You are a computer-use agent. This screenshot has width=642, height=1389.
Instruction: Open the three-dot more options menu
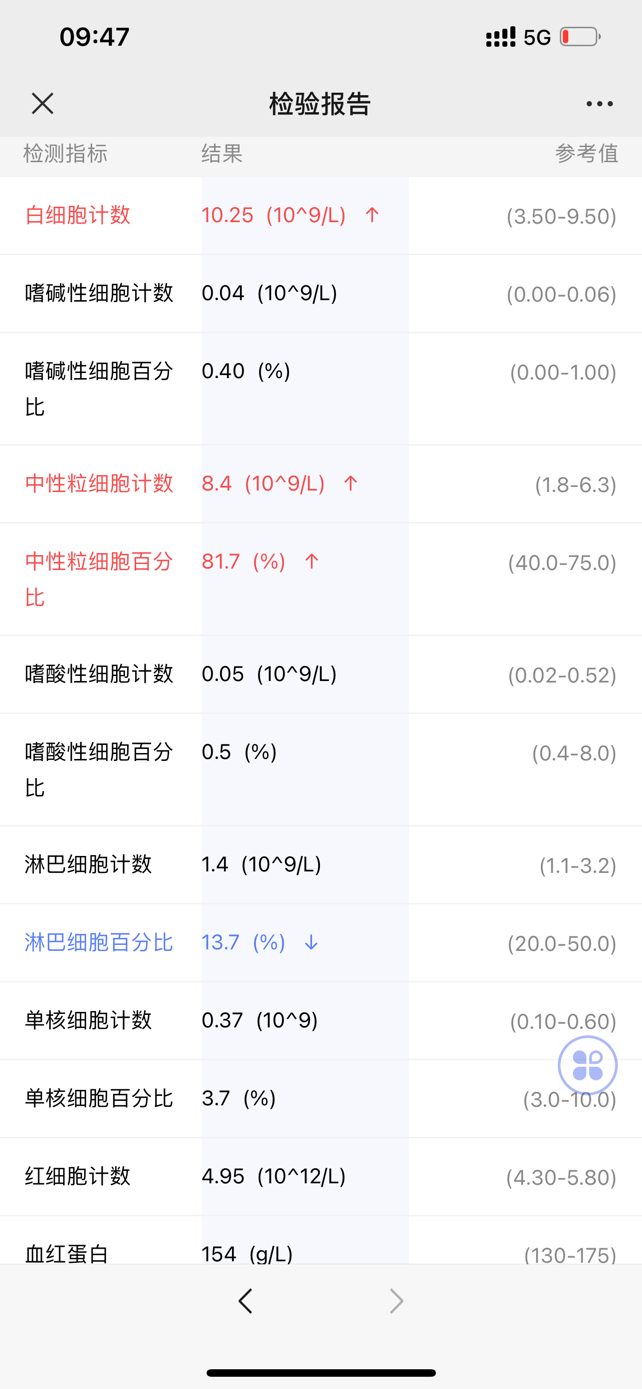coord(599,104)
